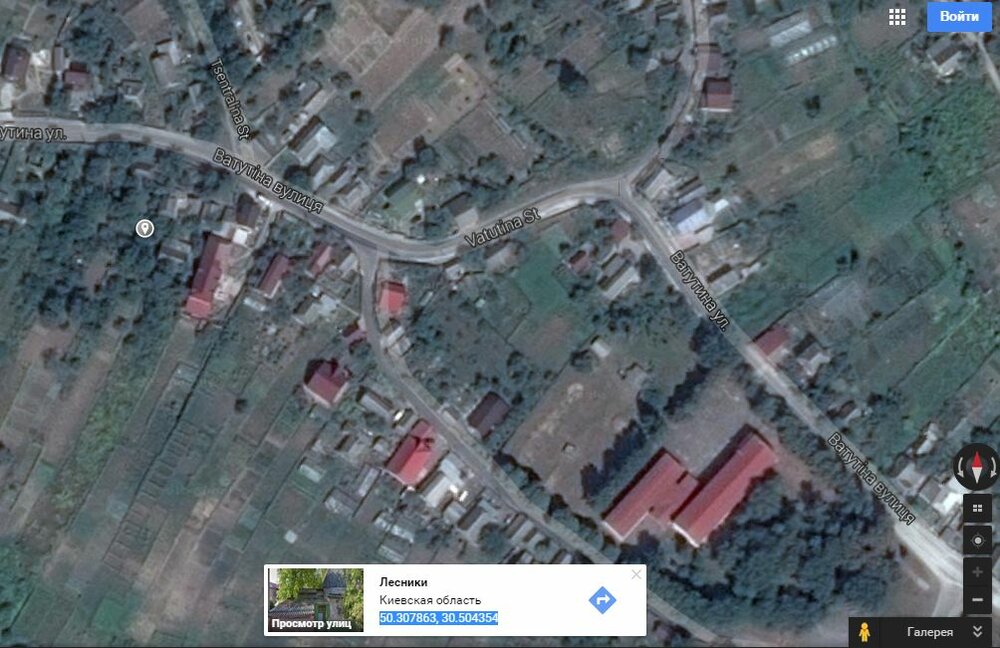Select the grey map pin marker

(145, 229)
